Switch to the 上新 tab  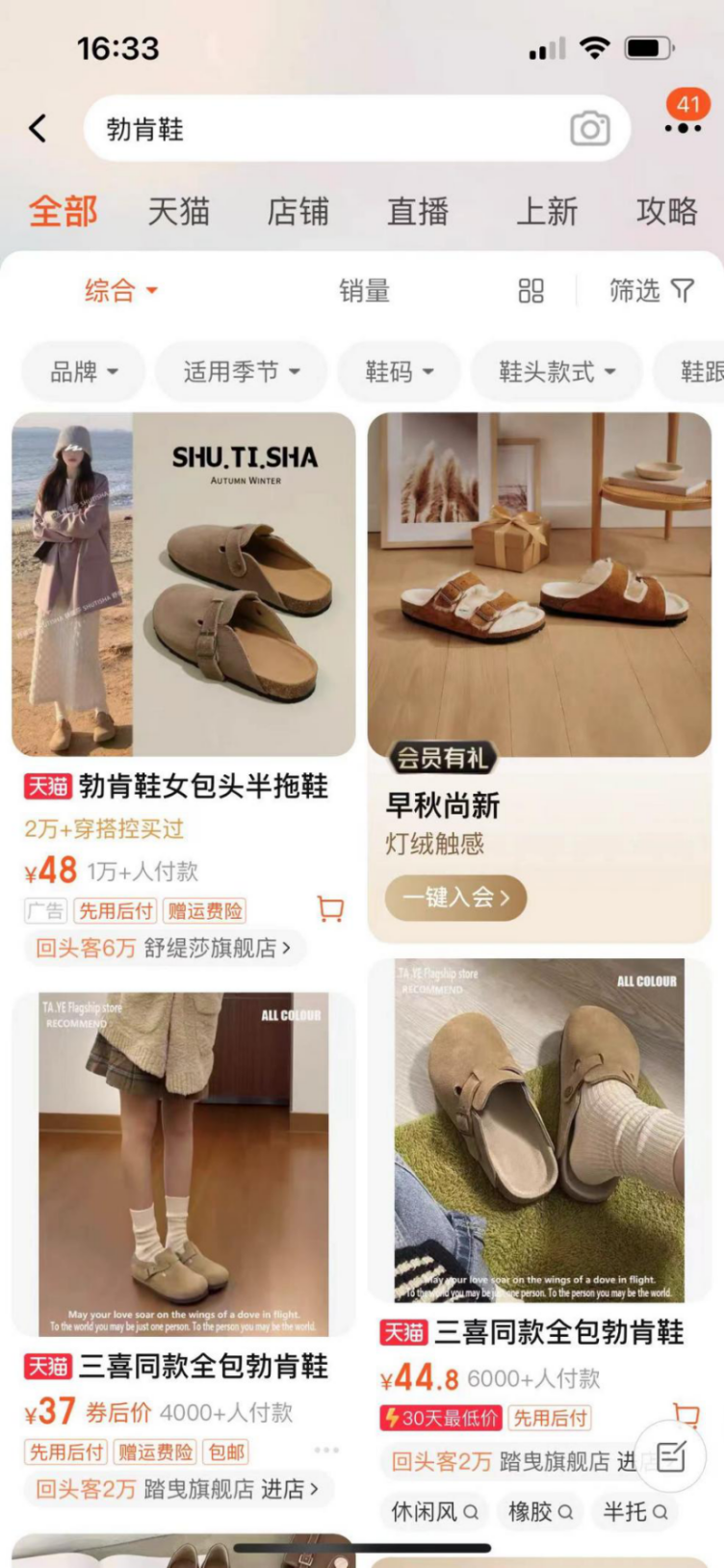click(547, 211)
